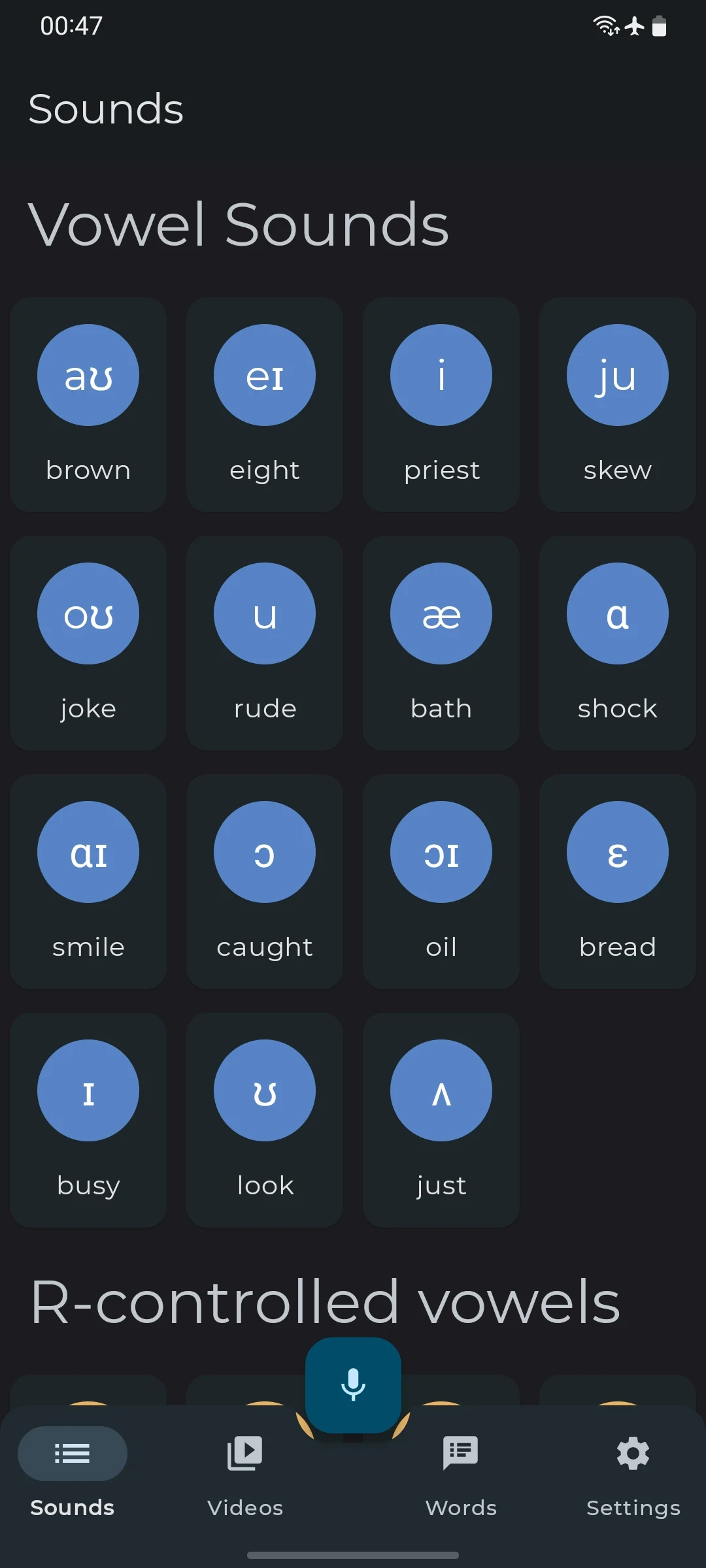Open the 'shock' ɑ sound card

click(x=618, y=643)
